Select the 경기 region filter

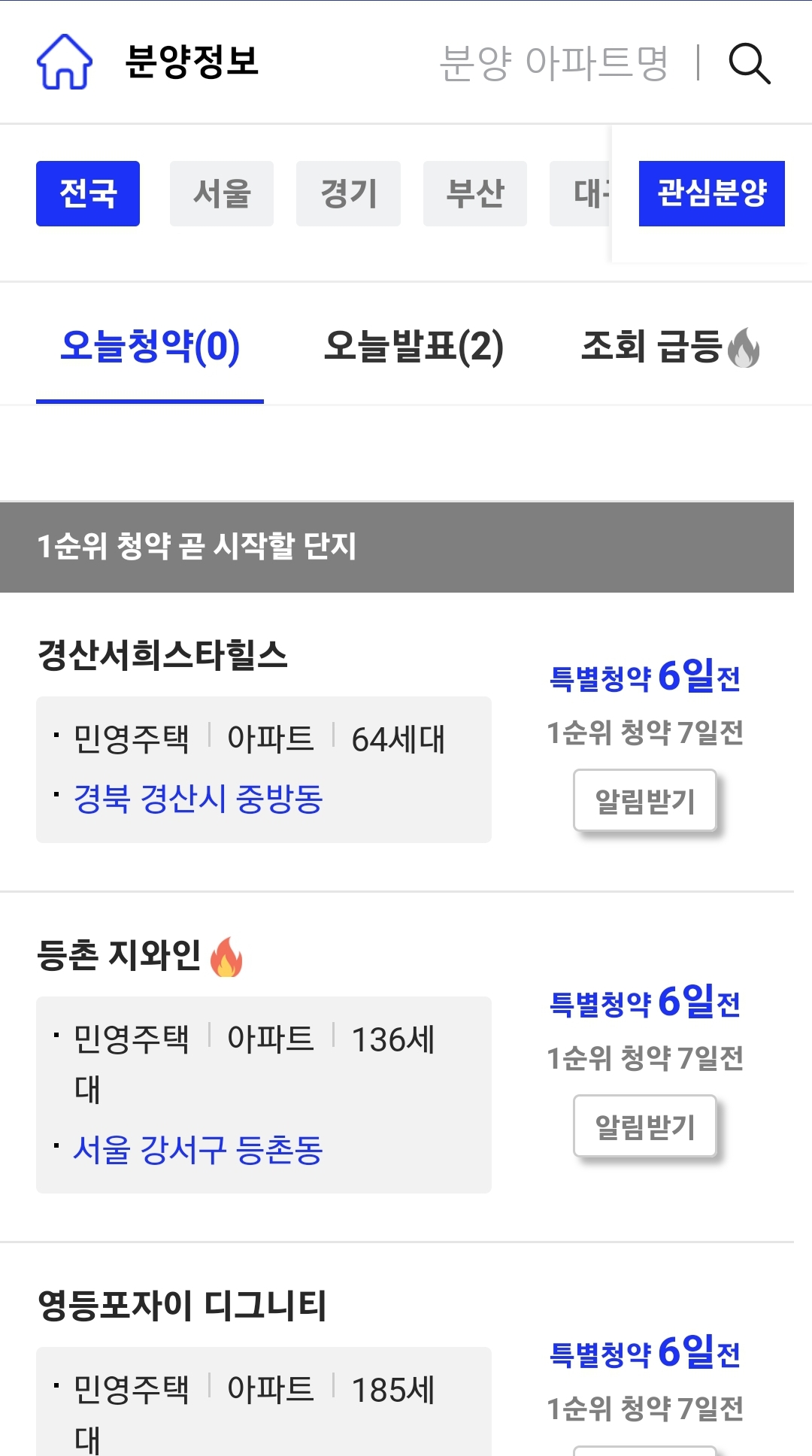(348, 193)
